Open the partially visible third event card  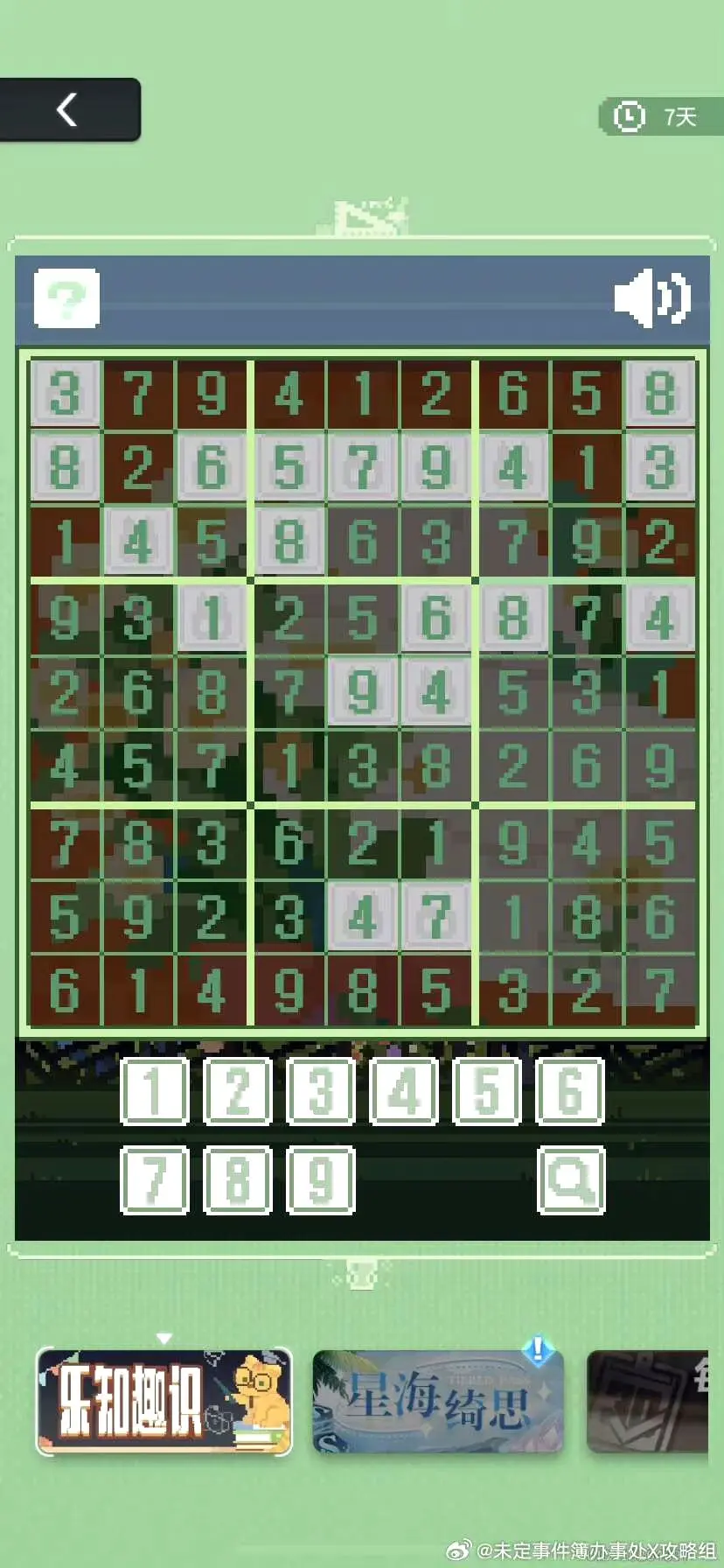(647, 1402)
